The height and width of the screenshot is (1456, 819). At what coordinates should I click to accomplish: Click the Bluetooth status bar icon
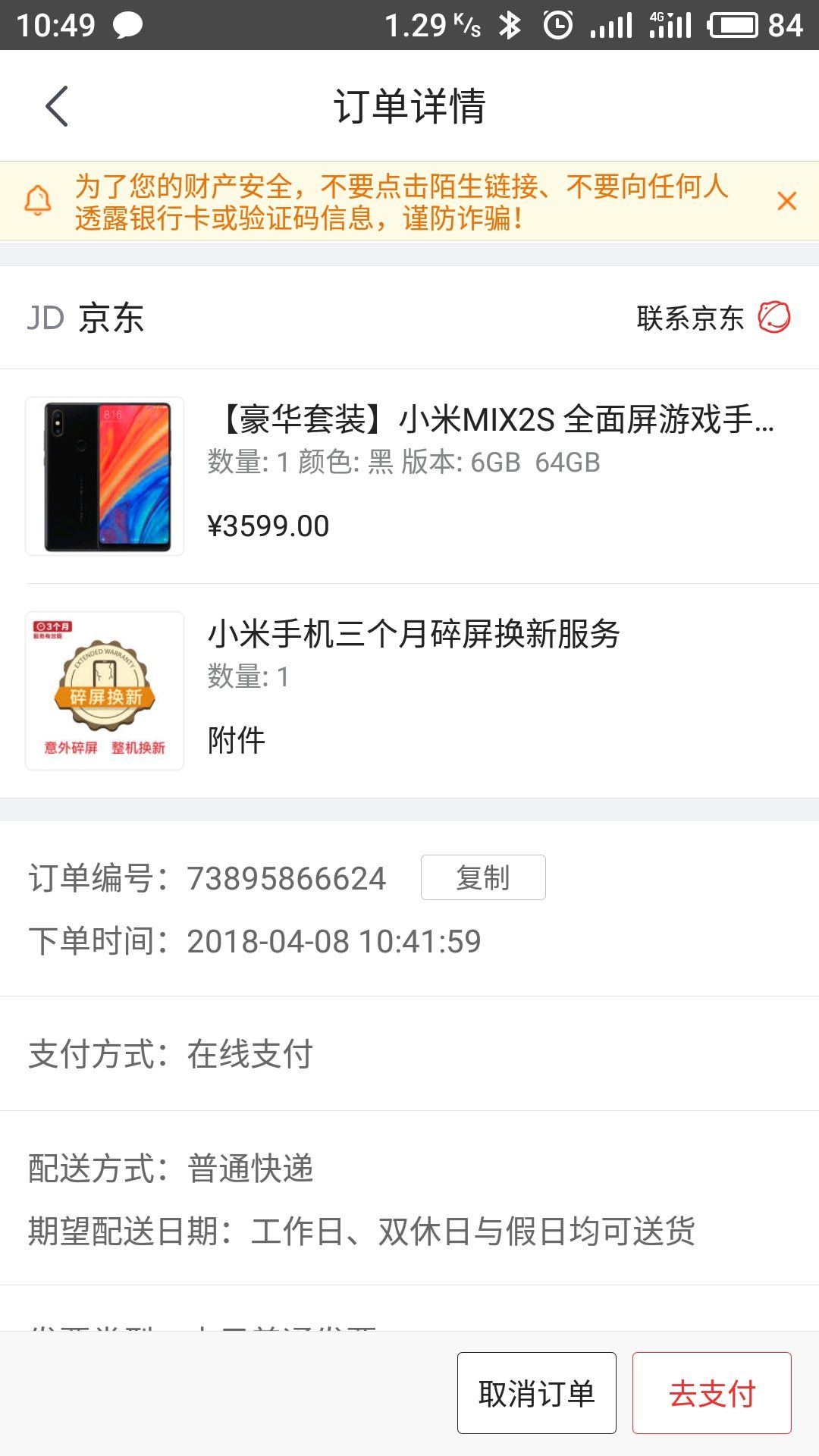(511, 25)
